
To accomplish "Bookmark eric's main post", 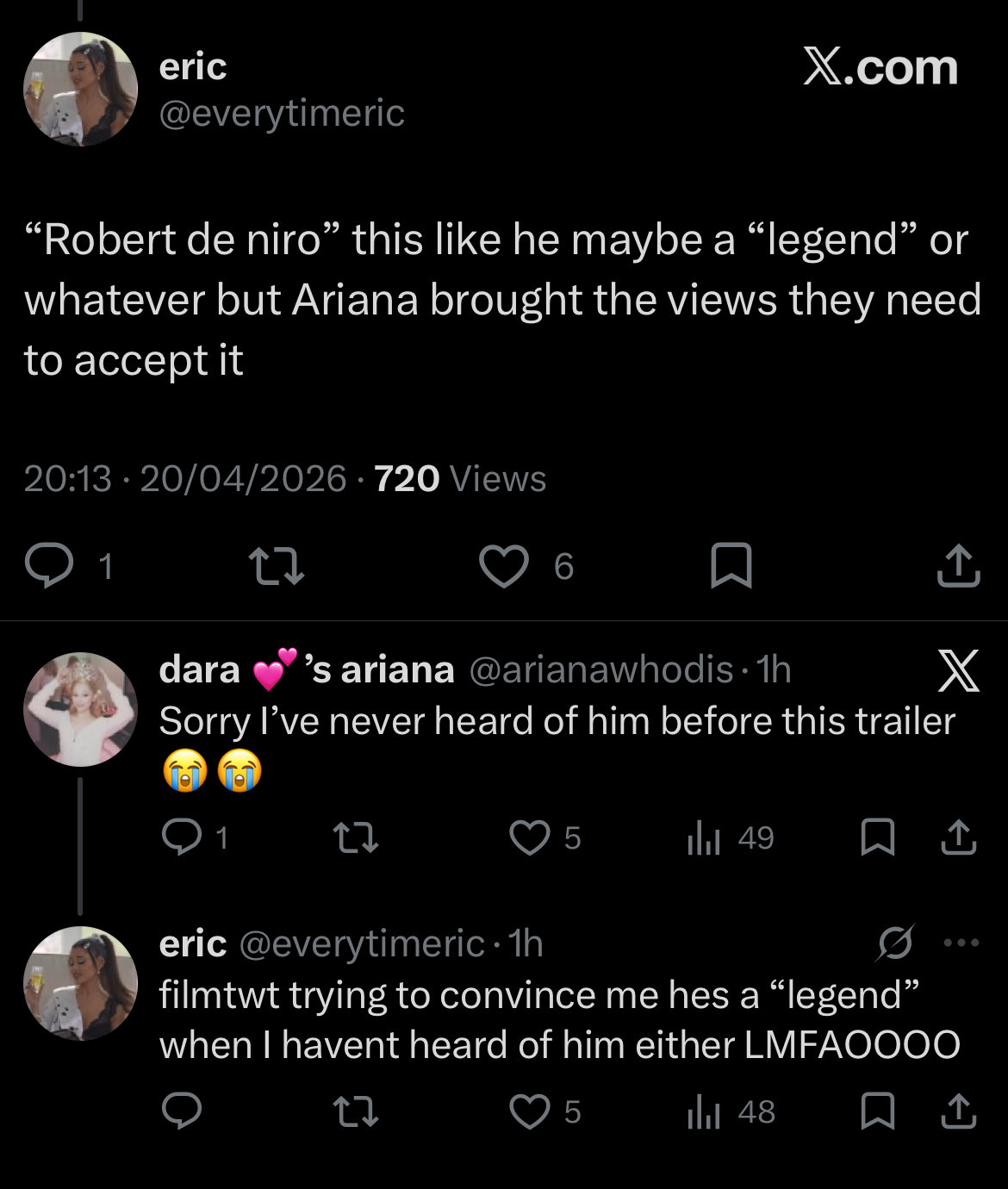I will (731, 567).
